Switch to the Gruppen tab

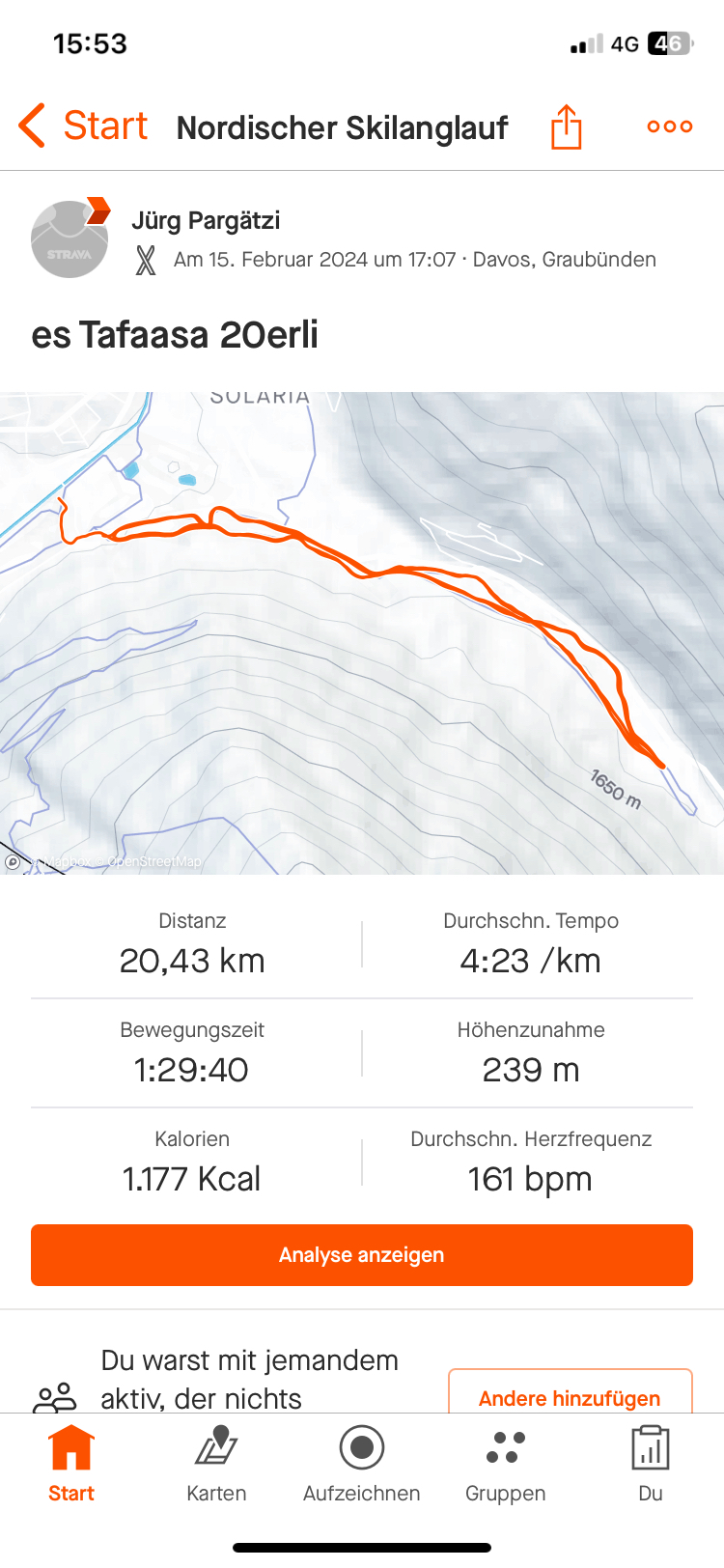(x=505, y=1463)
